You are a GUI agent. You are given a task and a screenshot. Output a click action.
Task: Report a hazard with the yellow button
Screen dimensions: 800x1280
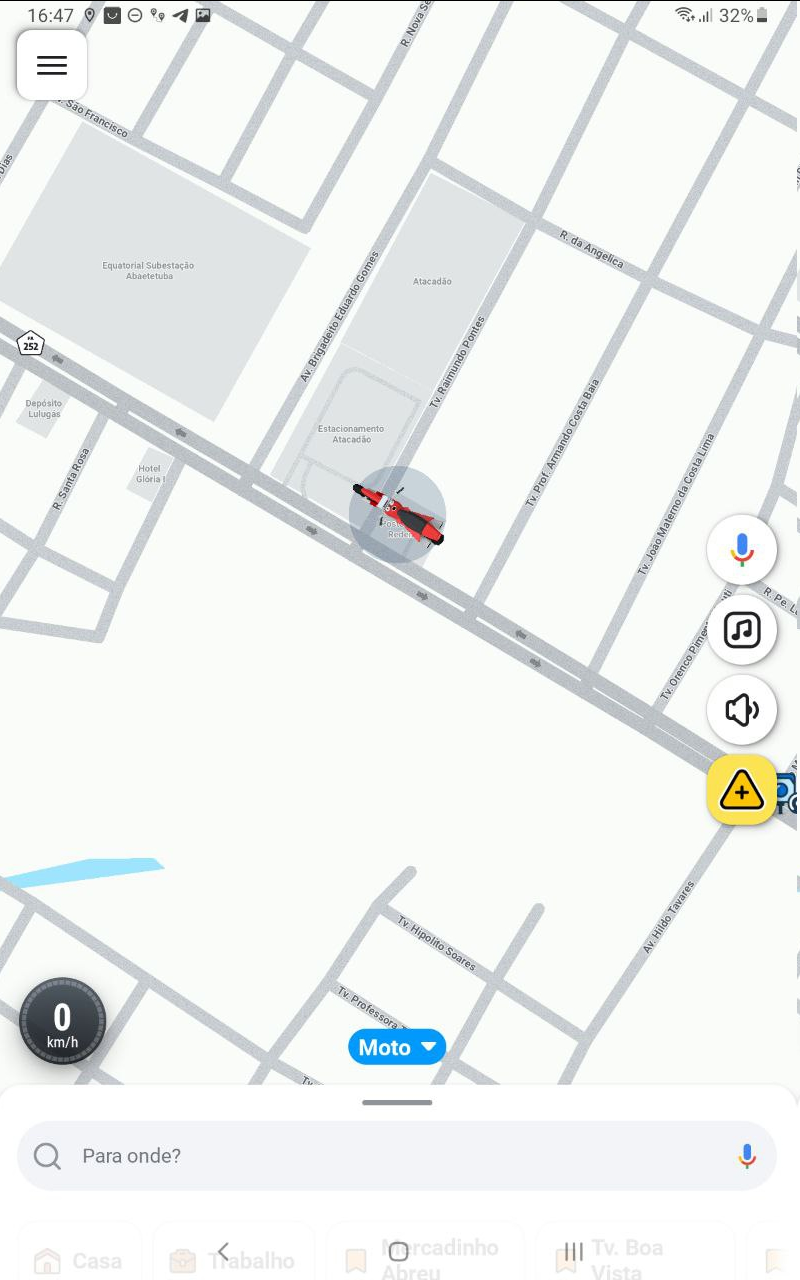coord(741,790)
